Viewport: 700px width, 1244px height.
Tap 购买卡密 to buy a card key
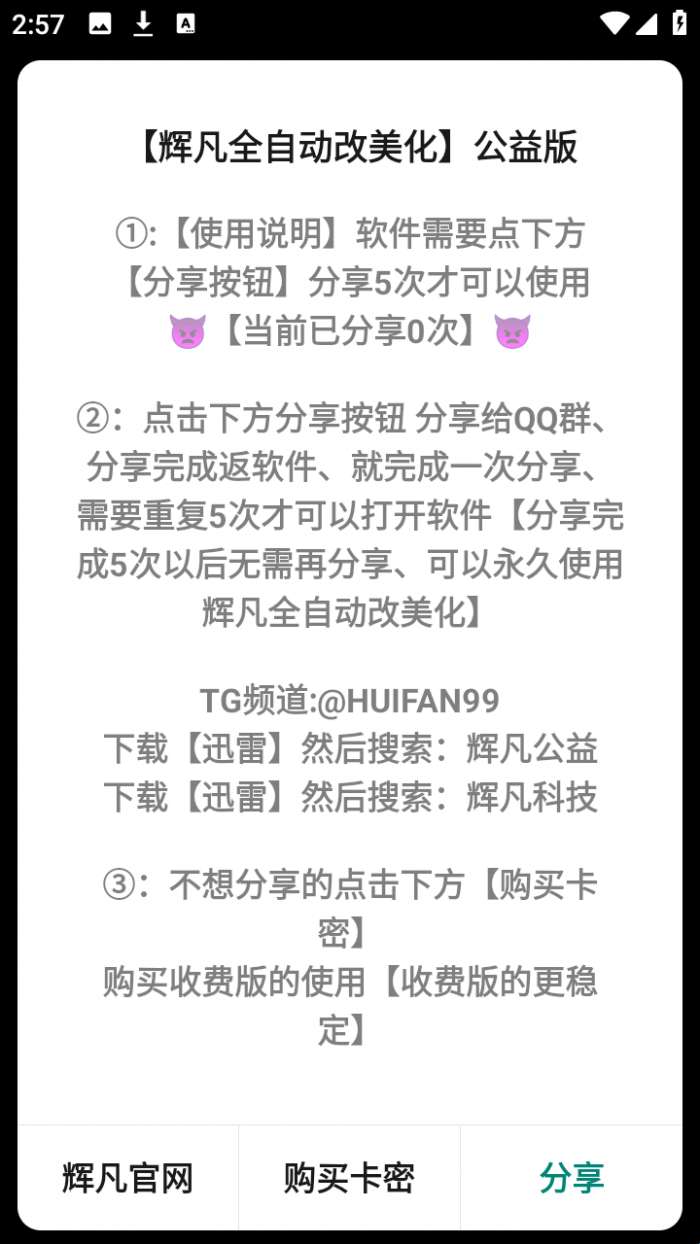(x=349, y=1177)
